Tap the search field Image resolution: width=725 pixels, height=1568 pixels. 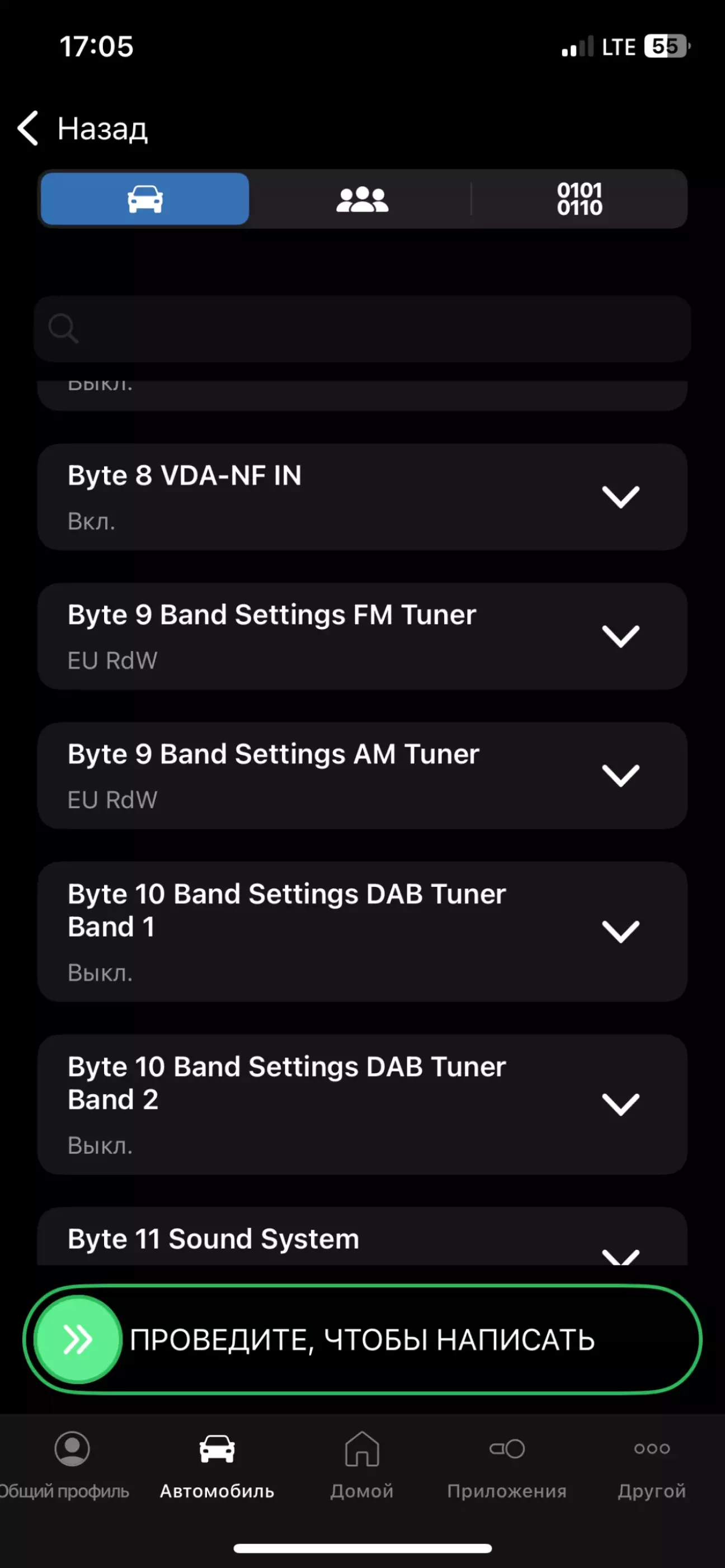pyautogui.click(x=362, y=329)
